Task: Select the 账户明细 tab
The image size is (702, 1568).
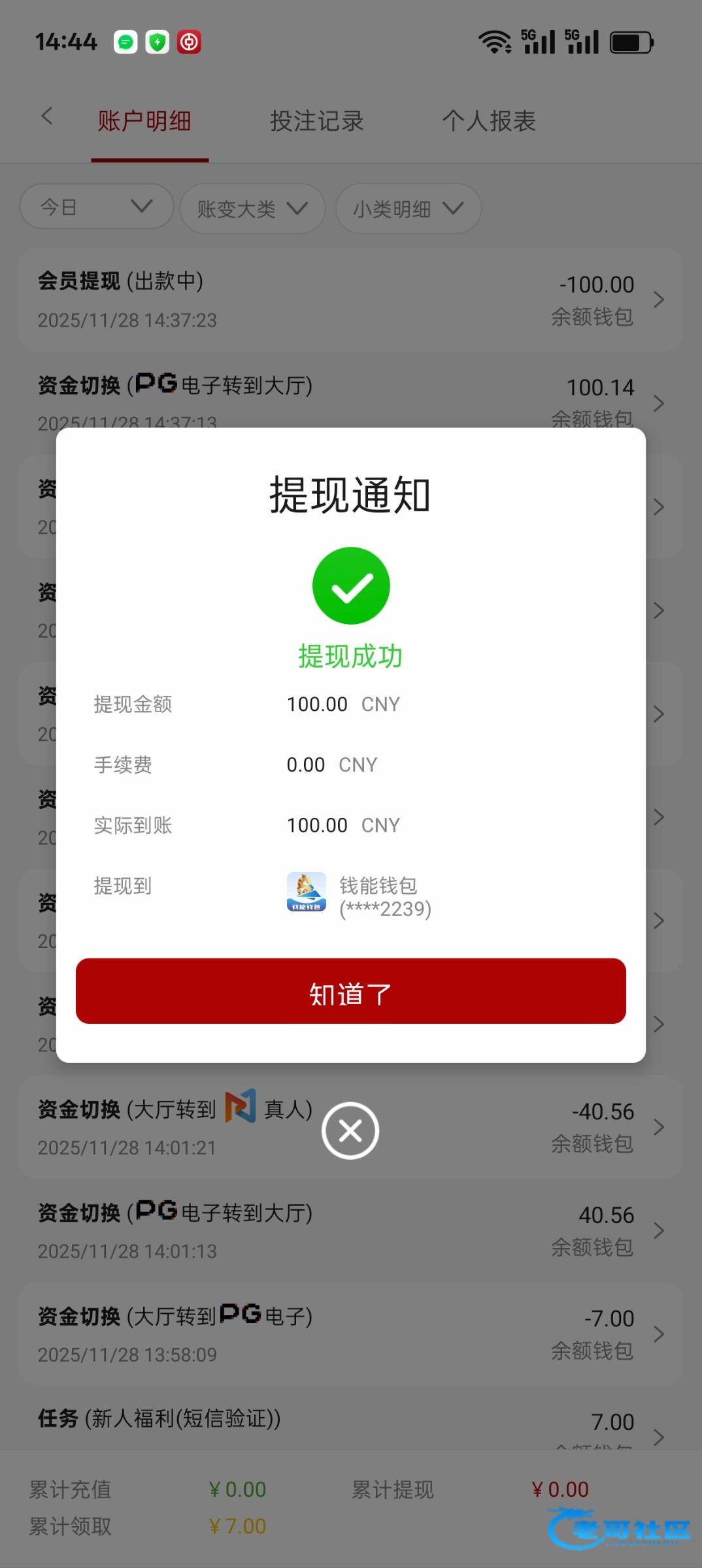Action: (x=144, y=121)
